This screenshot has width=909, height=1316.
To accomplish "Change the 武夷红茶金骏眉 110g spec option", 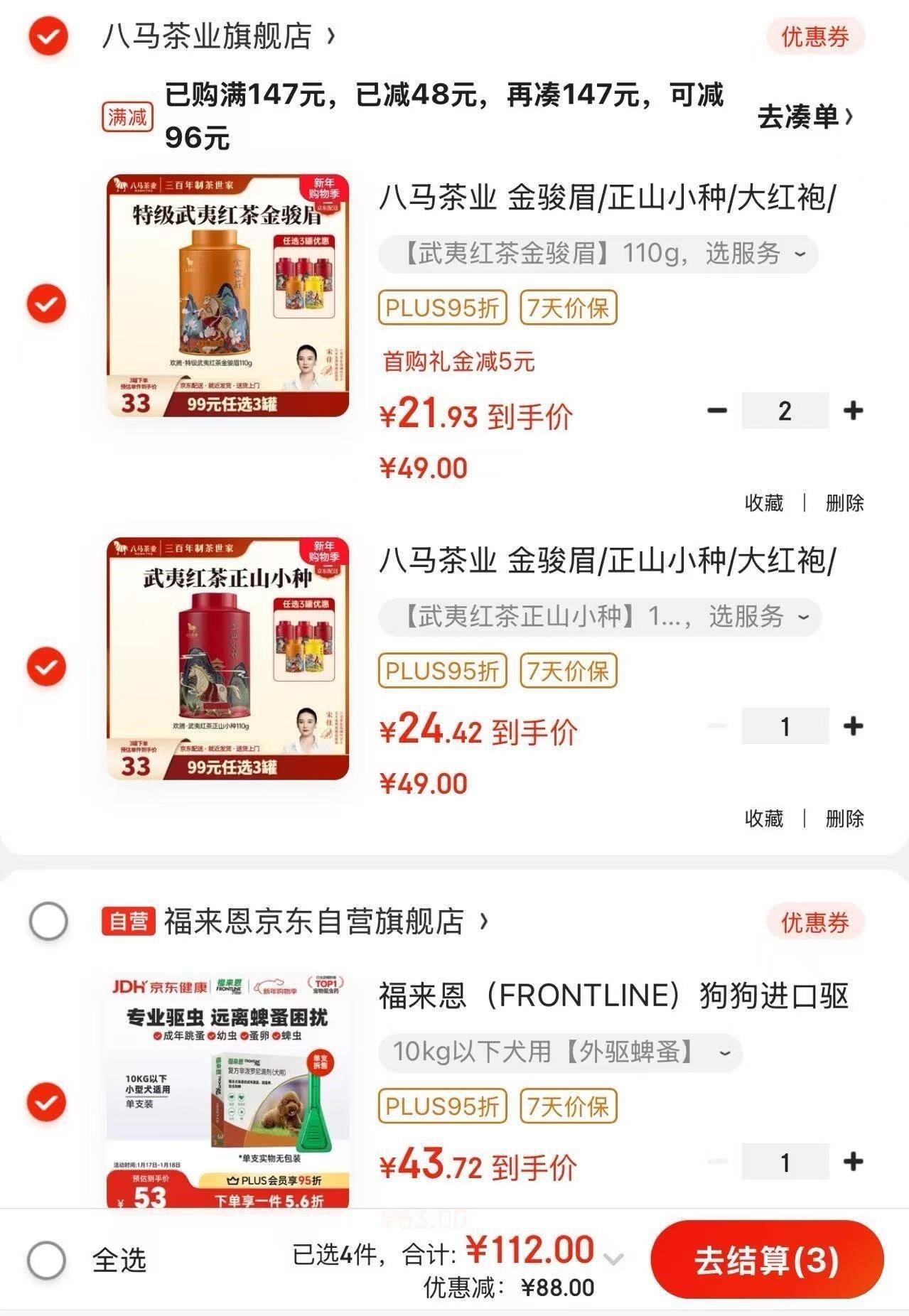I will click(598, 254).
